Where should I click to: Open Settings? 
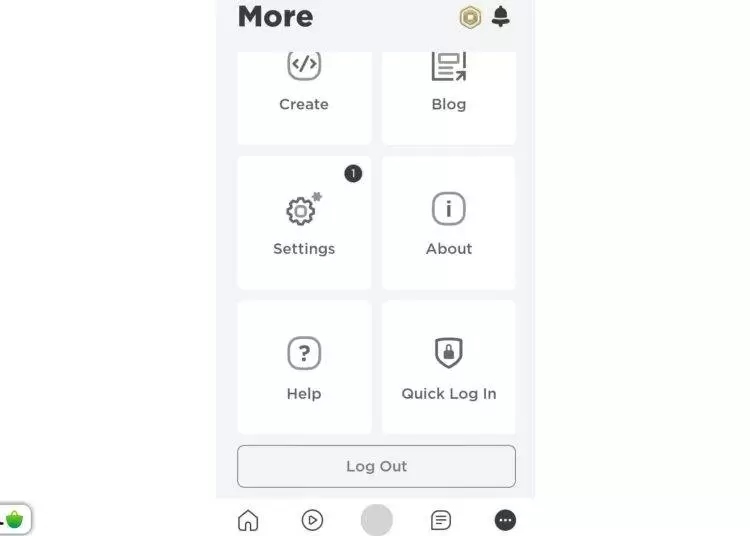304,223
